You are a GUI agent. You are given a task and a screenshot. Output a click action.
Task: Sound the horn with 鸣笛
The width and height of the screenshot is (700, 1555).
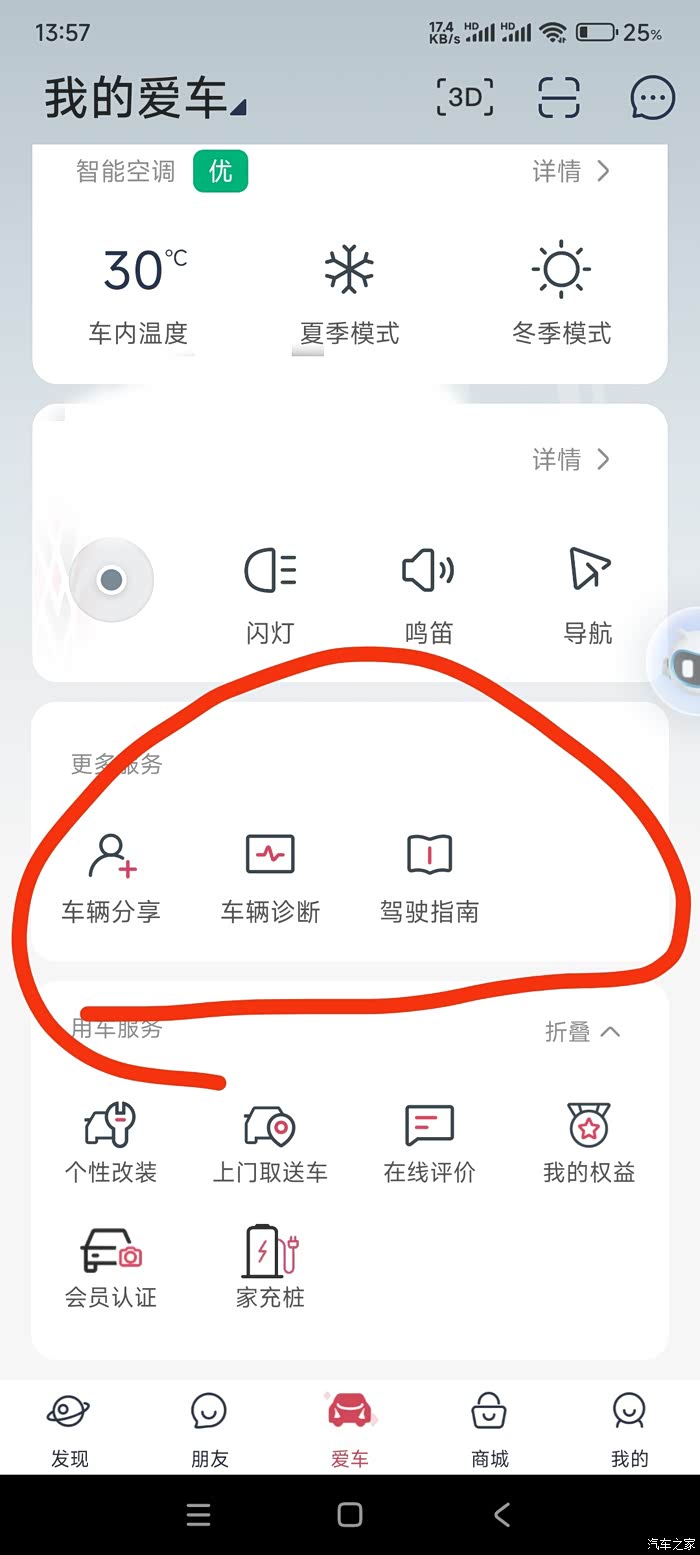tap(429, 596)
